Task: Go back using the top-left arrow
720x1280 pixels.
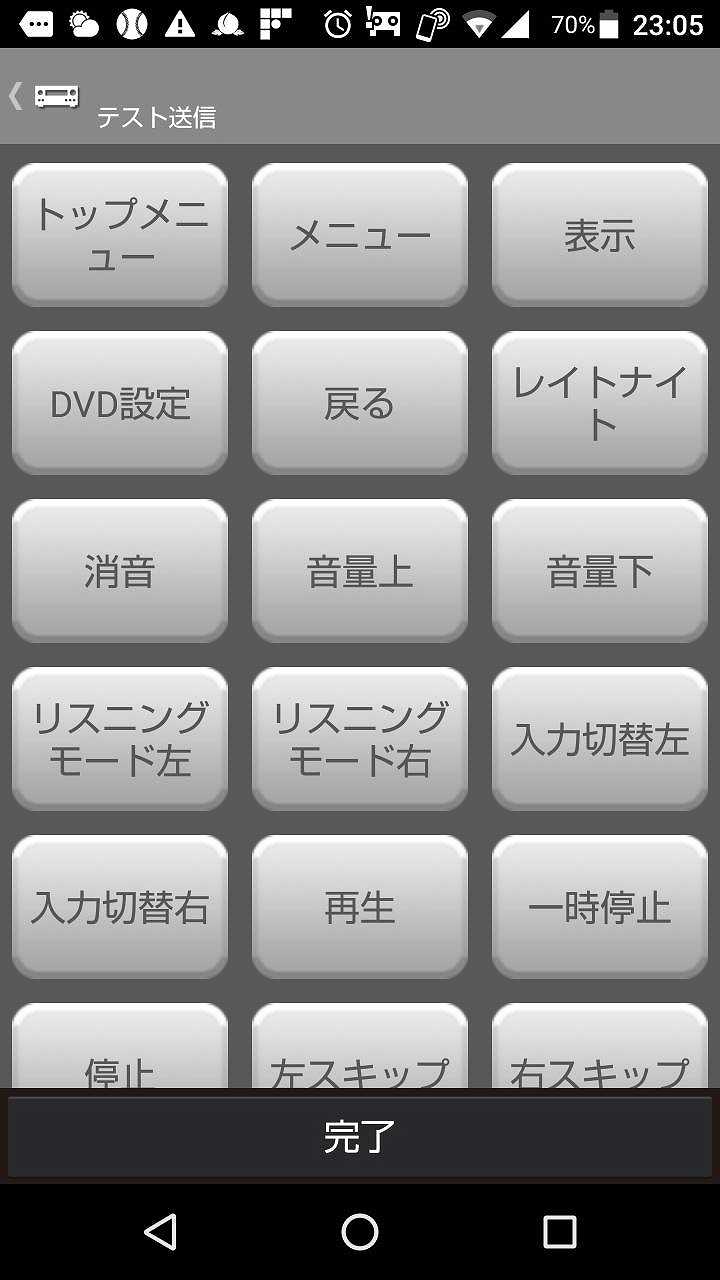Action: click(x=17, y=96)
